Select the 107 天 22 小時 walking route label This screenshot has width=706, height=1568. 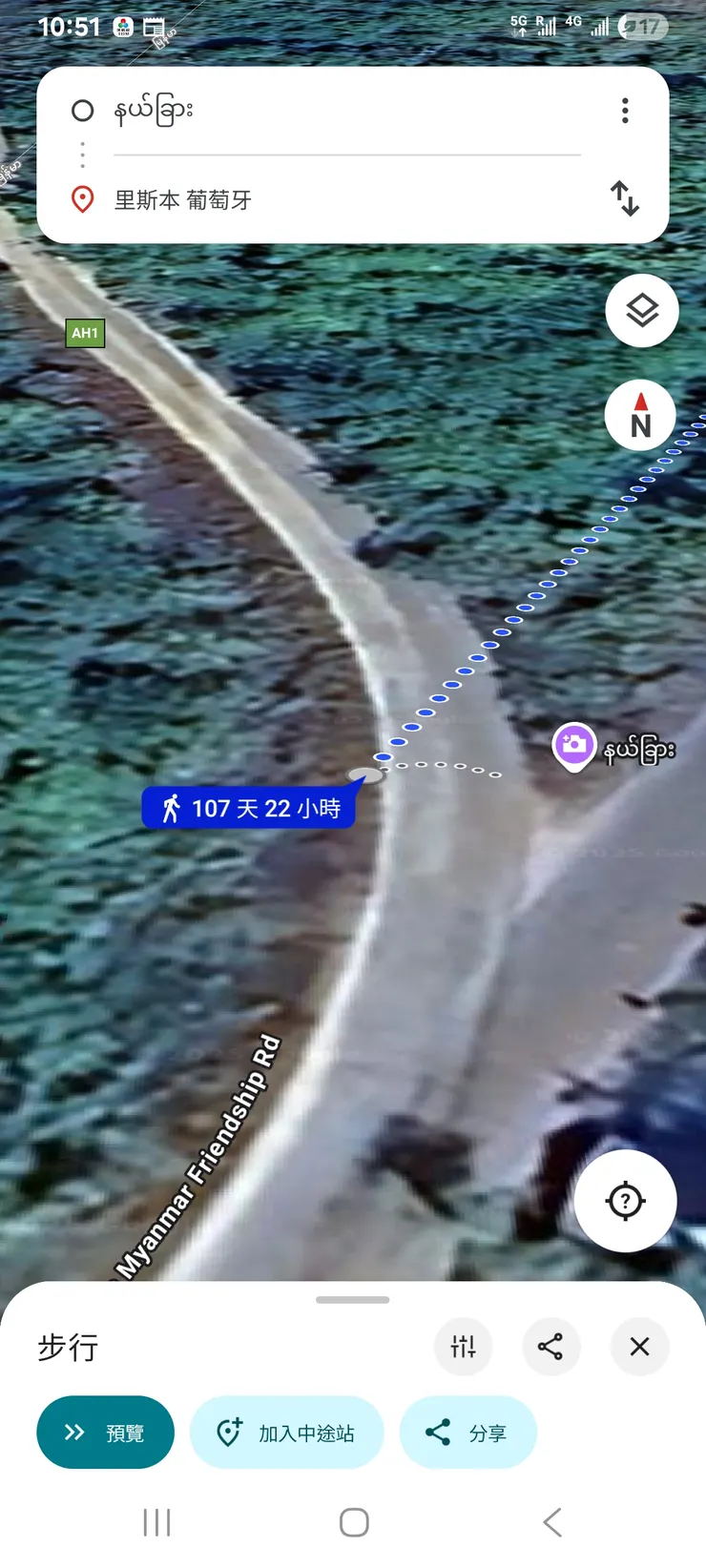(250, 809)
